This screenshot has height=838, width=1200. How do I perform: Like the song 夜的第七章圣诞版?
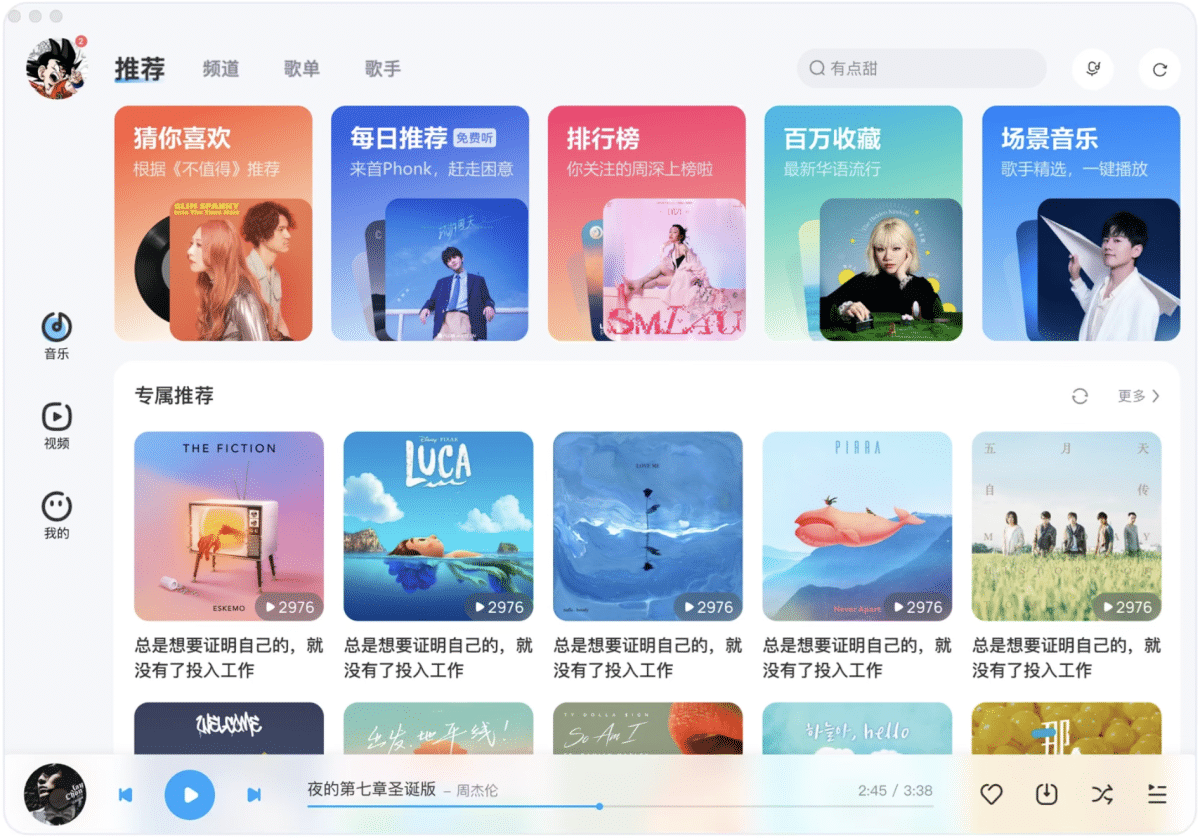[991, 795]
